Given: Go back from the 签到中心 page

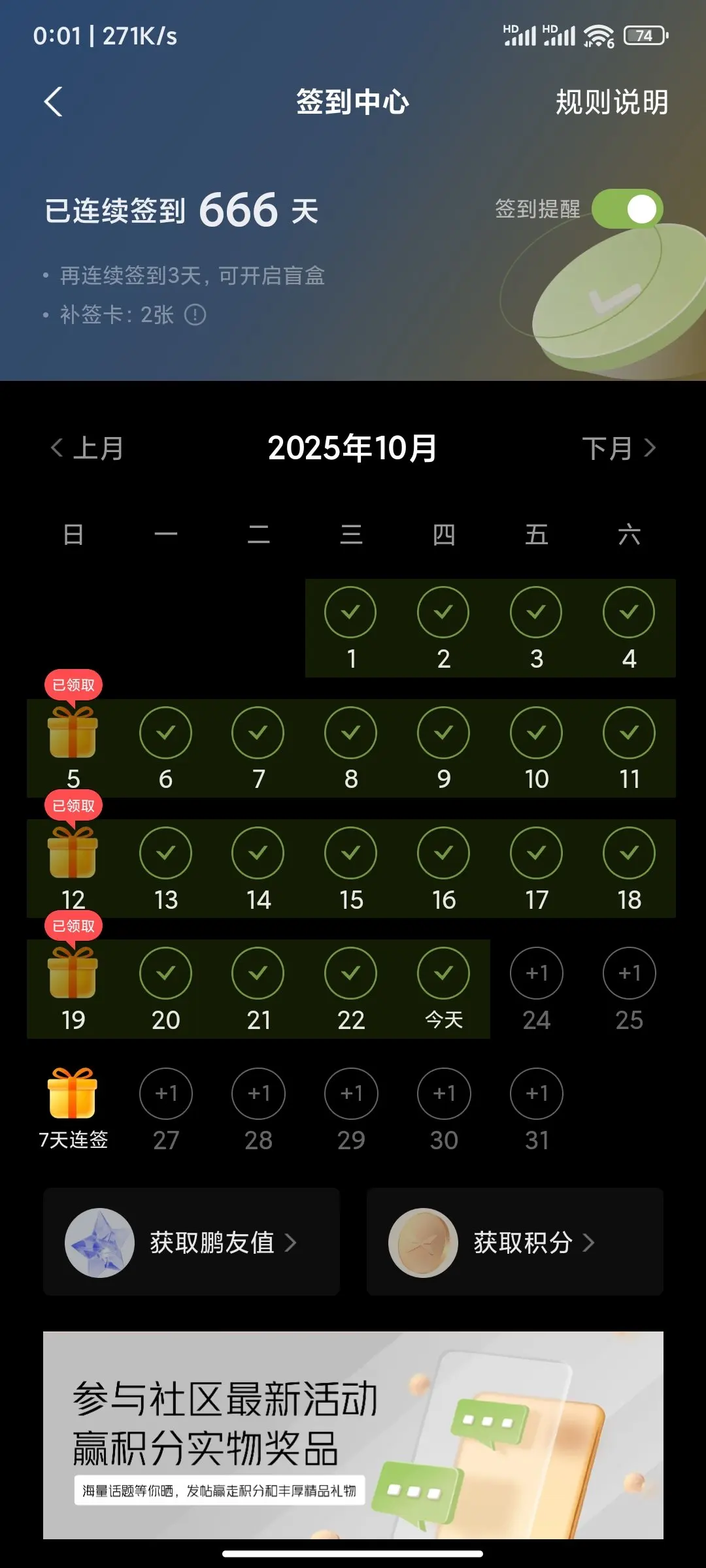Looking at the screenshot, I should click(x=54, y=102).
